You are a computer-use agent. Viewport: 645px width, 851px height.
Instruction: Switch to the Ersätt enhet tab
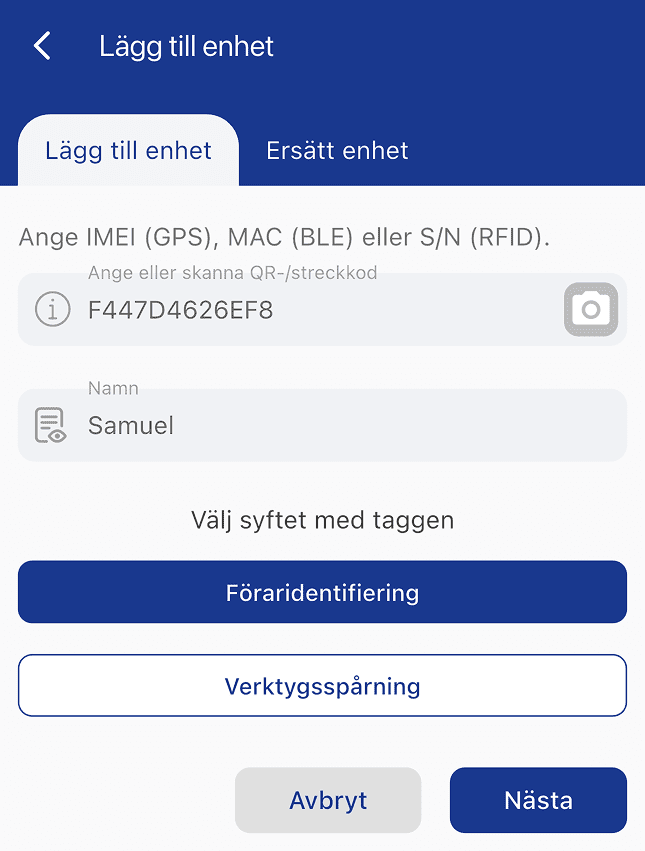337,151
